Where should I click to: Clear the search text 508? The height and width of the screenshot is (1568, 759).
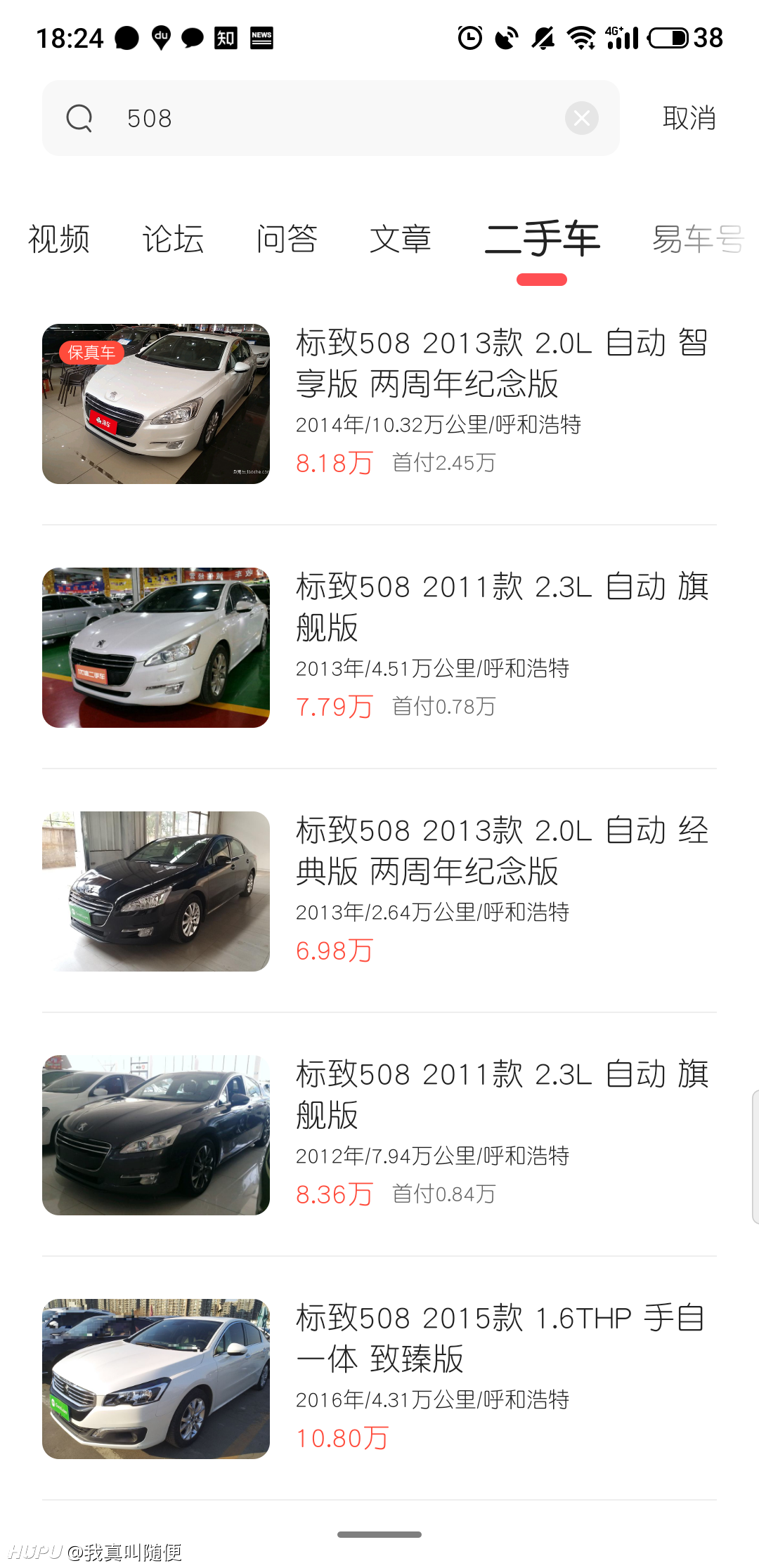tap(582, 118)
